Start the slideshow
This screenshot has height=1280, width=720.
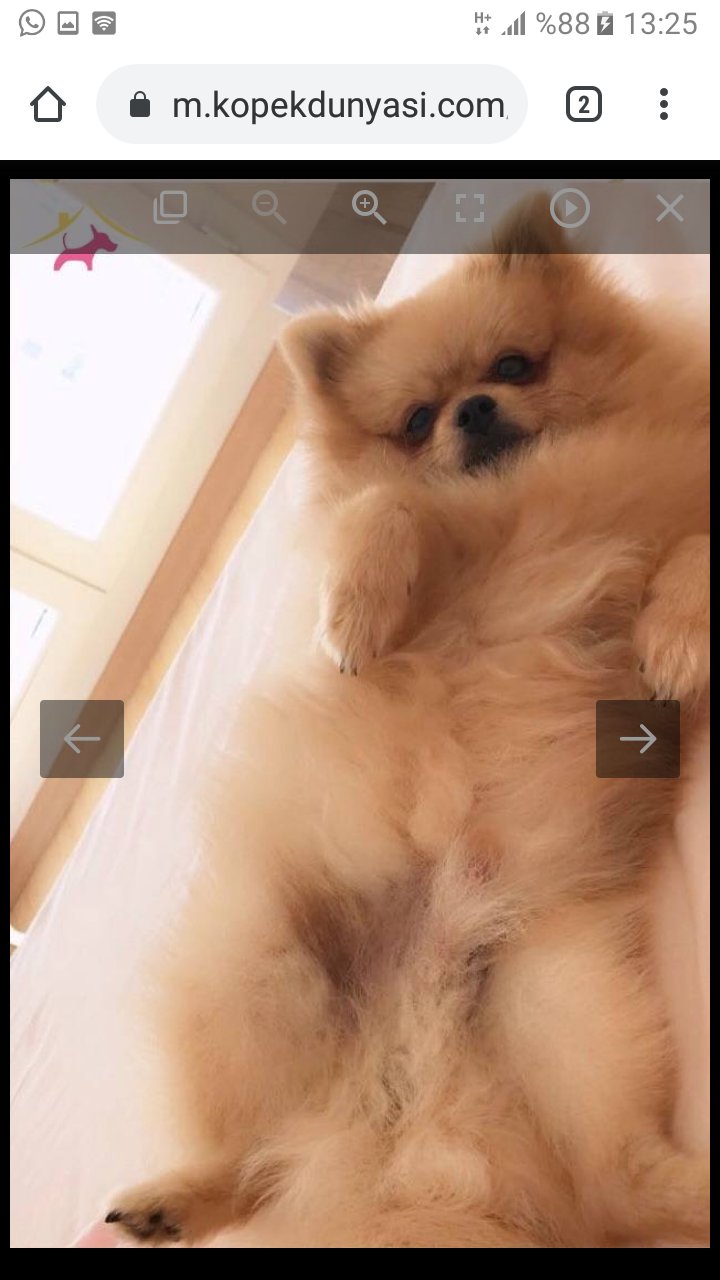pyautogui.click(x=570, y=208)
